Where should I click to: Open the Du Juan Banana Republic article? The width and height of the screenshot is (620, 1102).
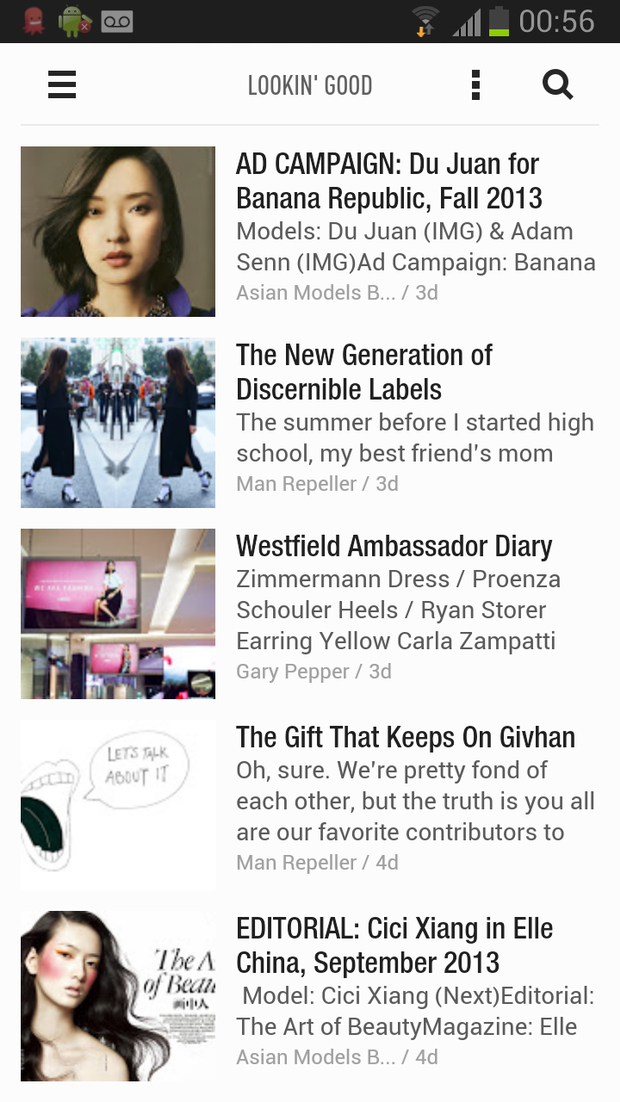(x=387, y=181)
